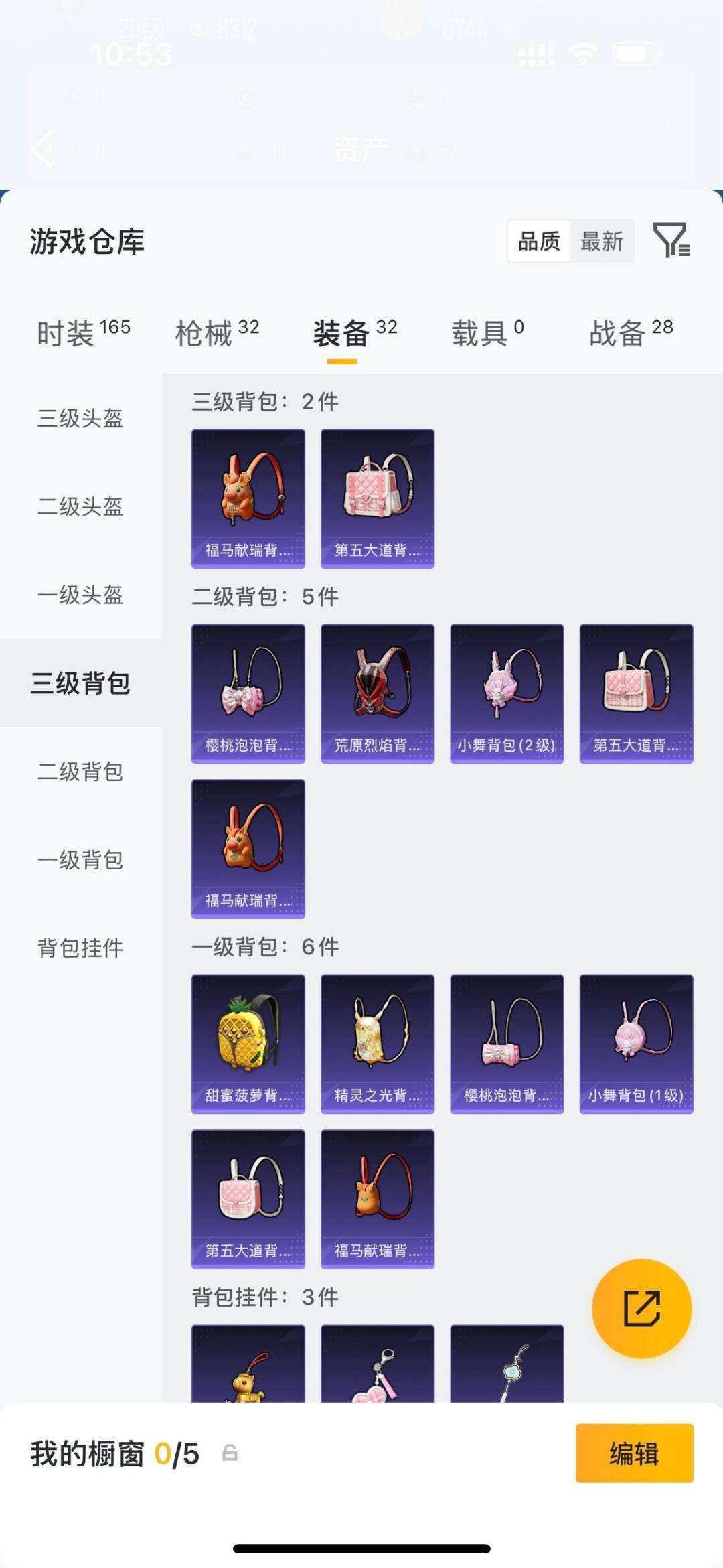Open the 樱桃泡泡背包 (一级) thumbnail
The image size is (723, 1568).
(x=507, y=1044)
